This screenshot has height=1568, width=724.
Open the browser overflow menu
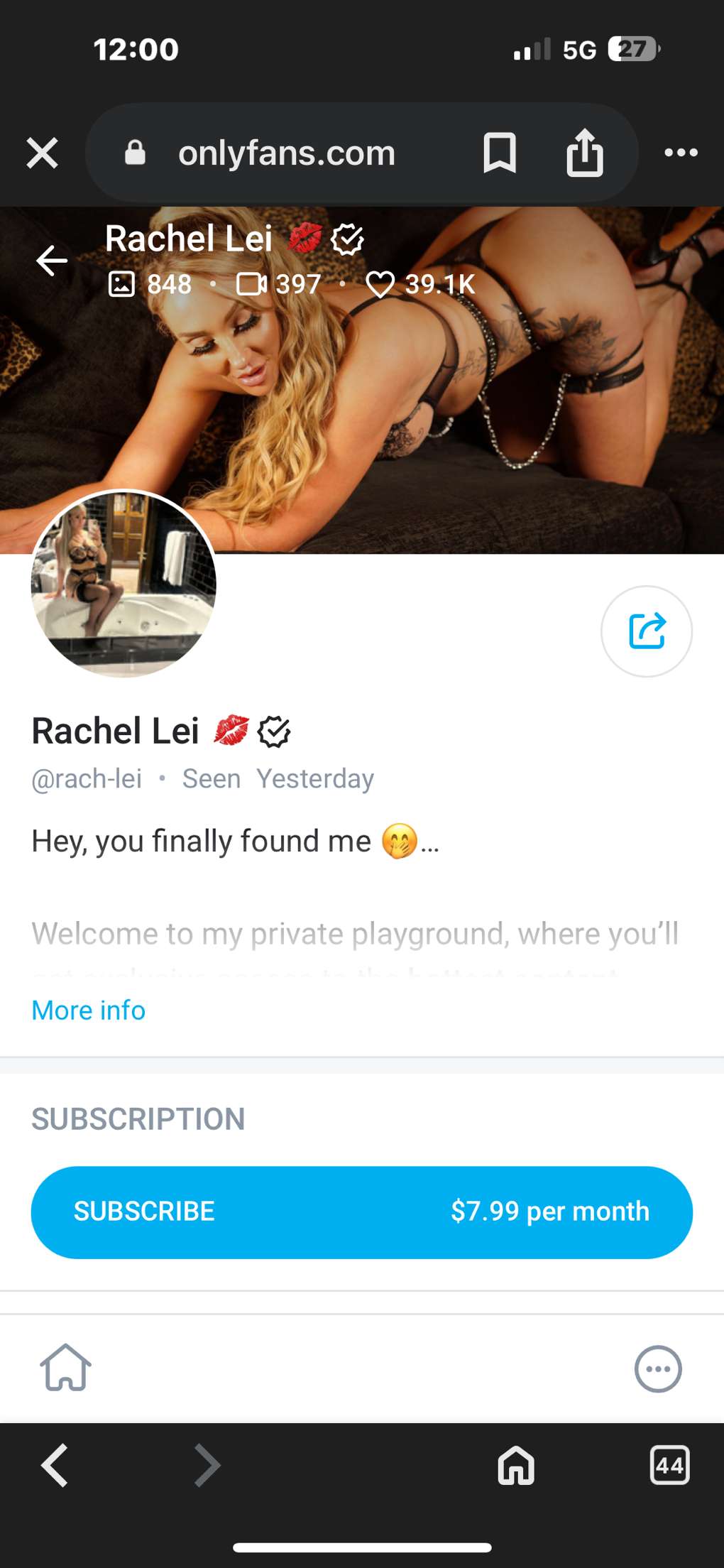click(x=681, y=153)
